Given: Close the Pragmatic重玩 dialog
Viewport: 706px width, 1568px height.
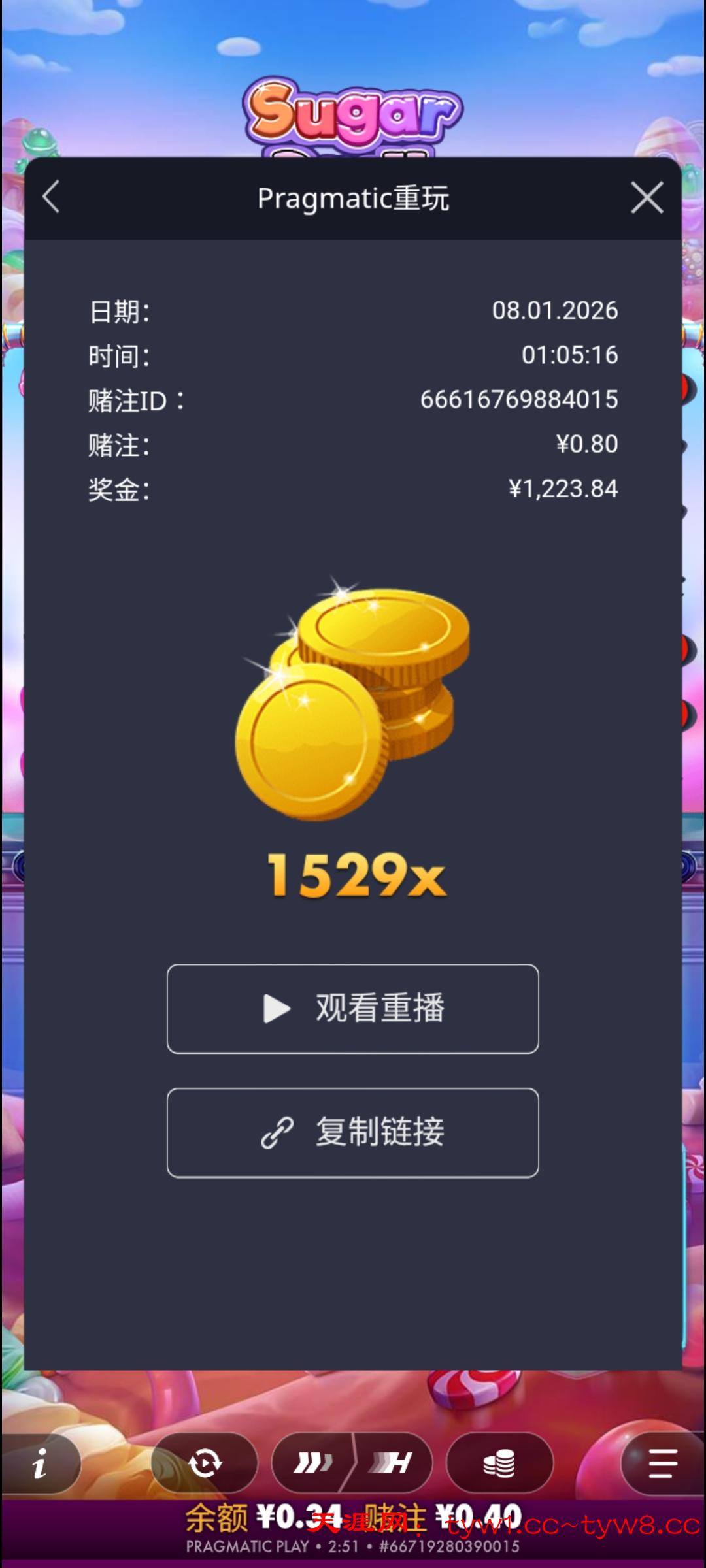Looking at the screenshot, I should (x=647, y=197).
